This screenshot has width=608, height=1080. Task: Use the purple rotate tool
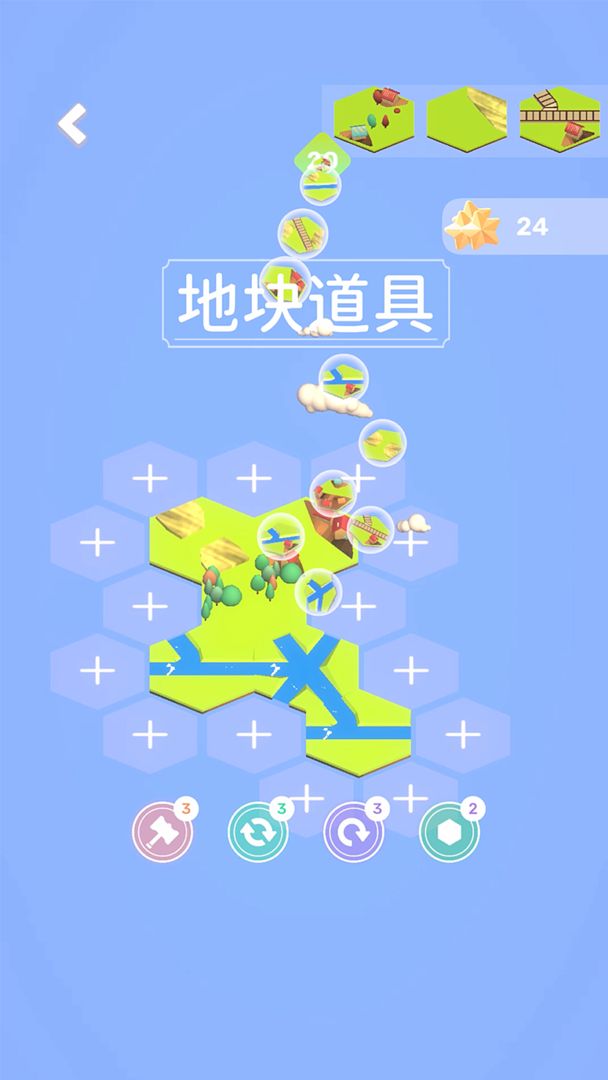pos(353,832)
